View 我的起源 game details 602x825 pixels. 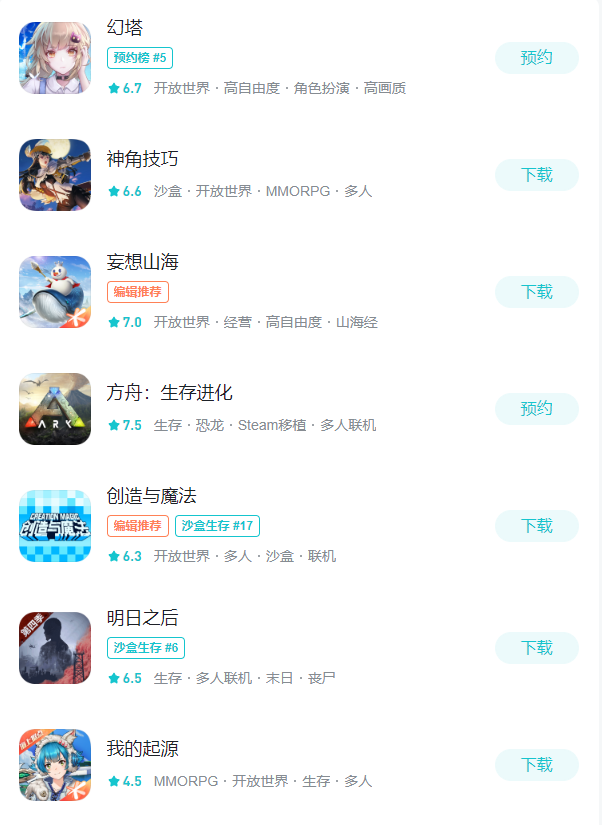point(143,749)
